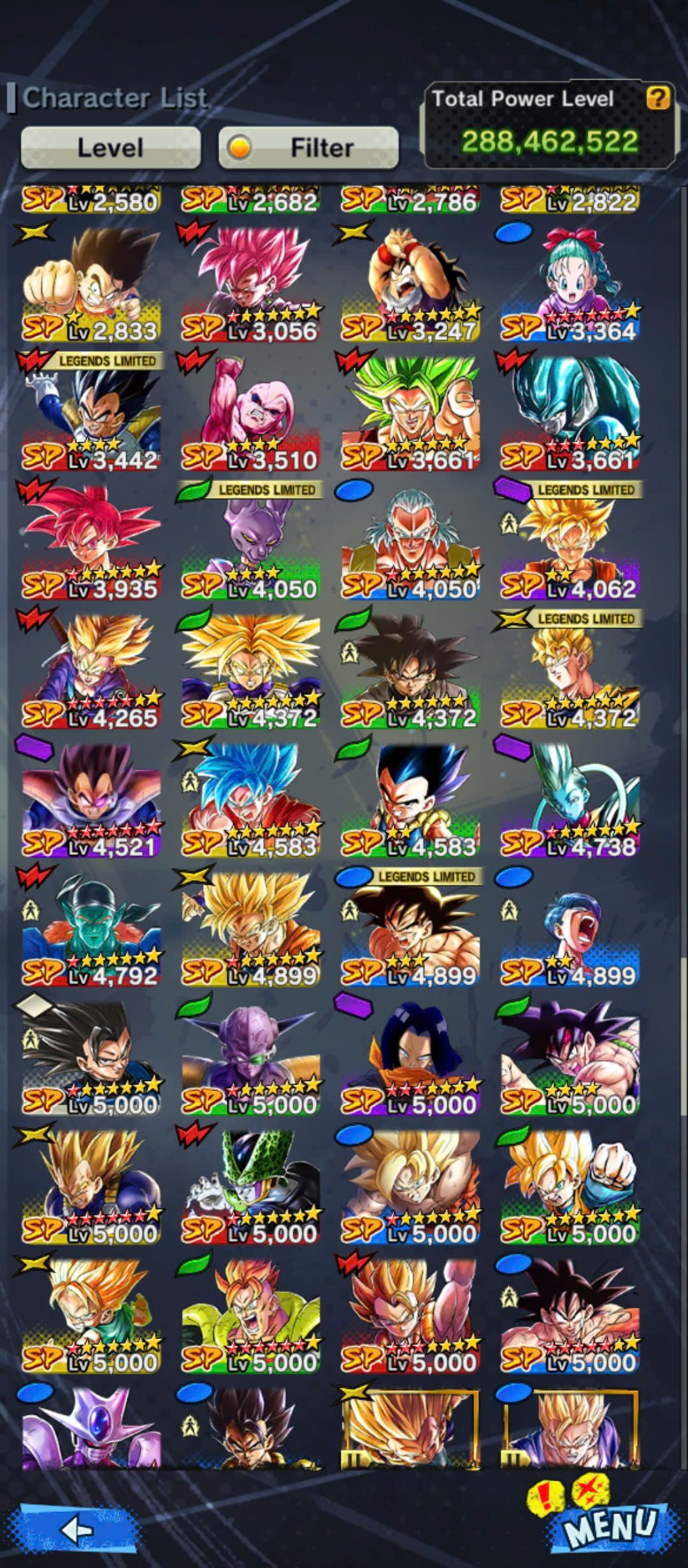View the character at Lv 3,935
688x1568 pixels.
point(91,542)
